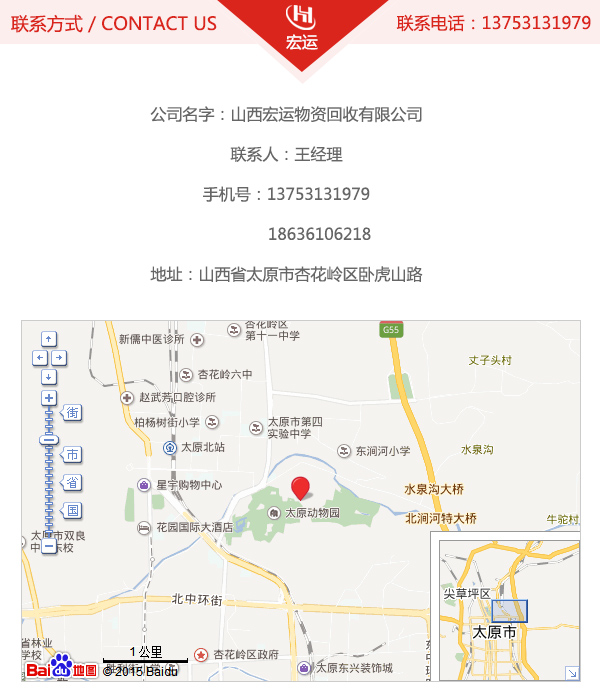Image resolution: width=600 pixels, height=700 pixels.
Task: Pan the map down with the arrow
Action: 49,377
